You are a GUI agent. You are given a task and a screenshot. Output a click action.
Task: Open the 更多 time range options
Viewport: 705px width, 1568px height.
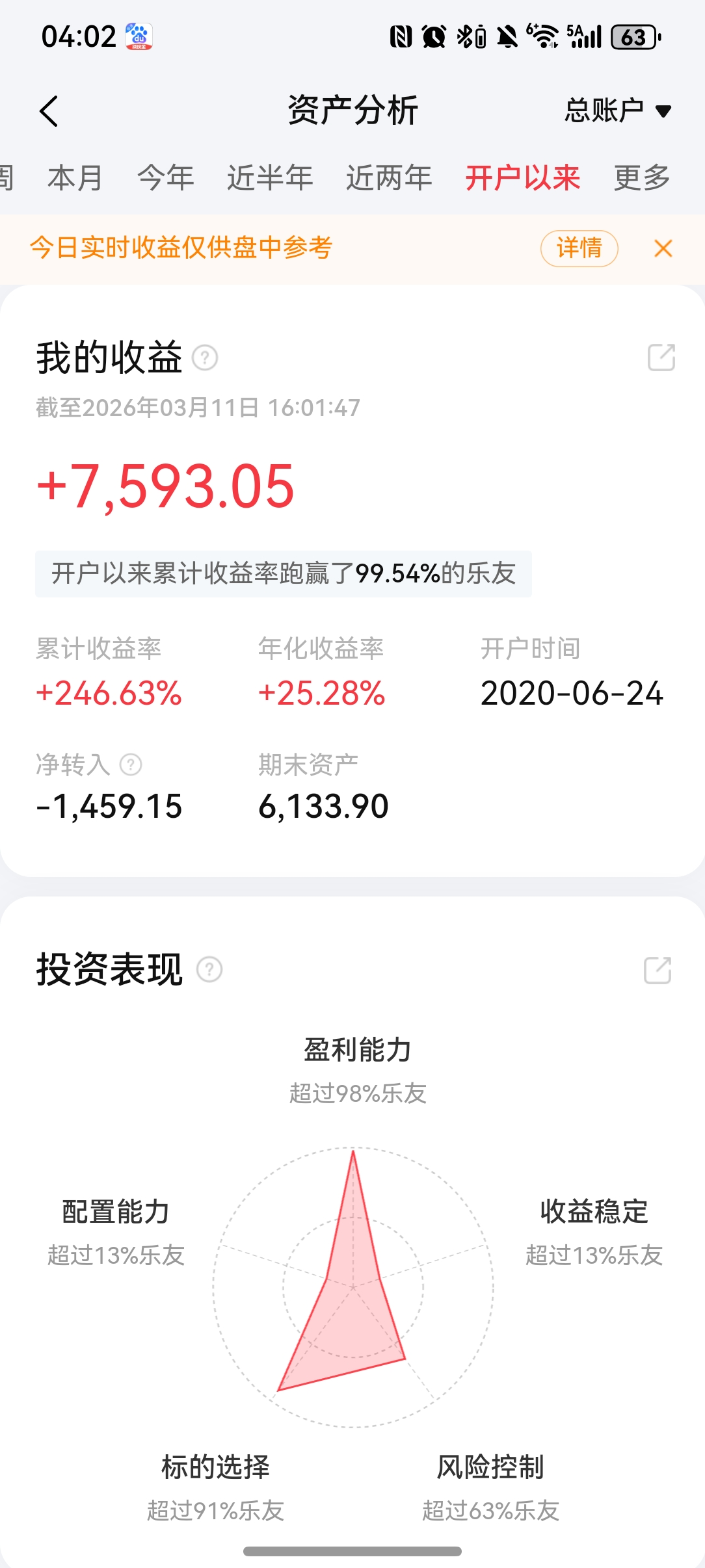[x=642, y=177]
